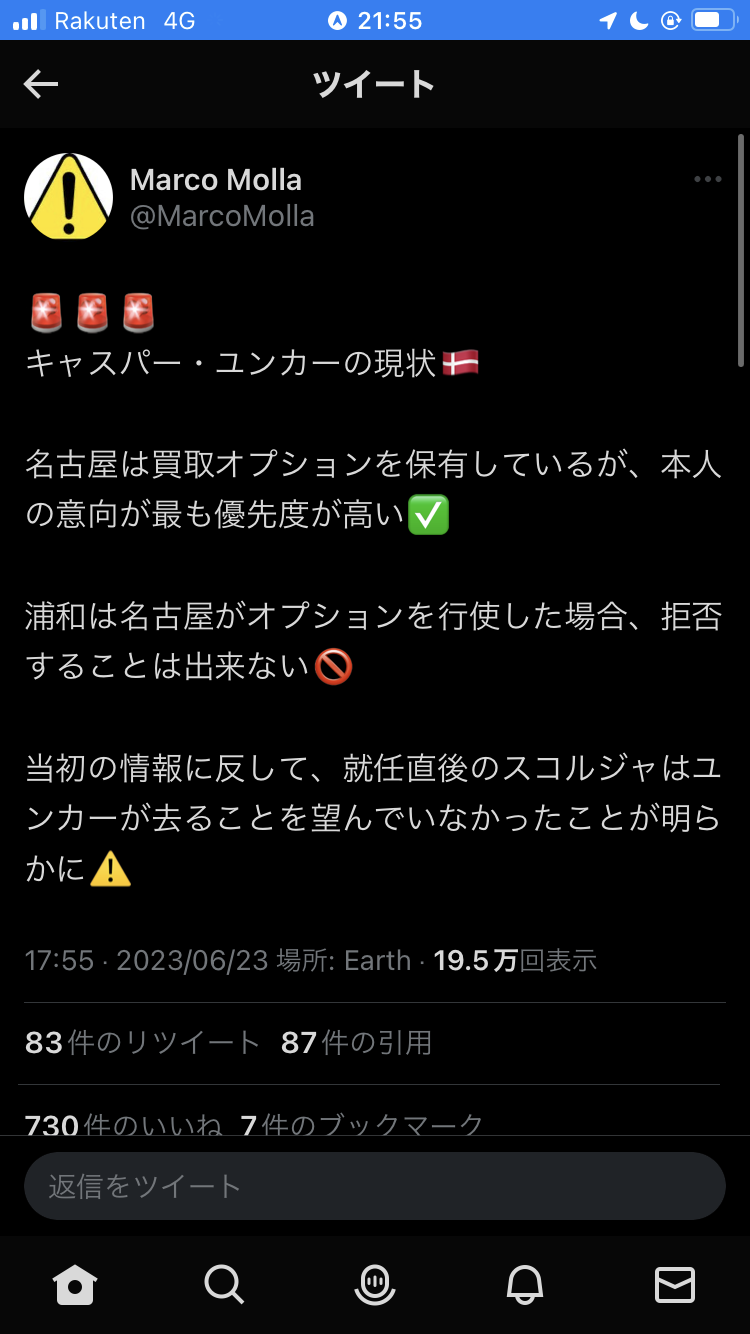The height and width of the screenshot is (1334, 750).
Task: Tap the reply tweet input field
Action: [x=374, y=1186]
